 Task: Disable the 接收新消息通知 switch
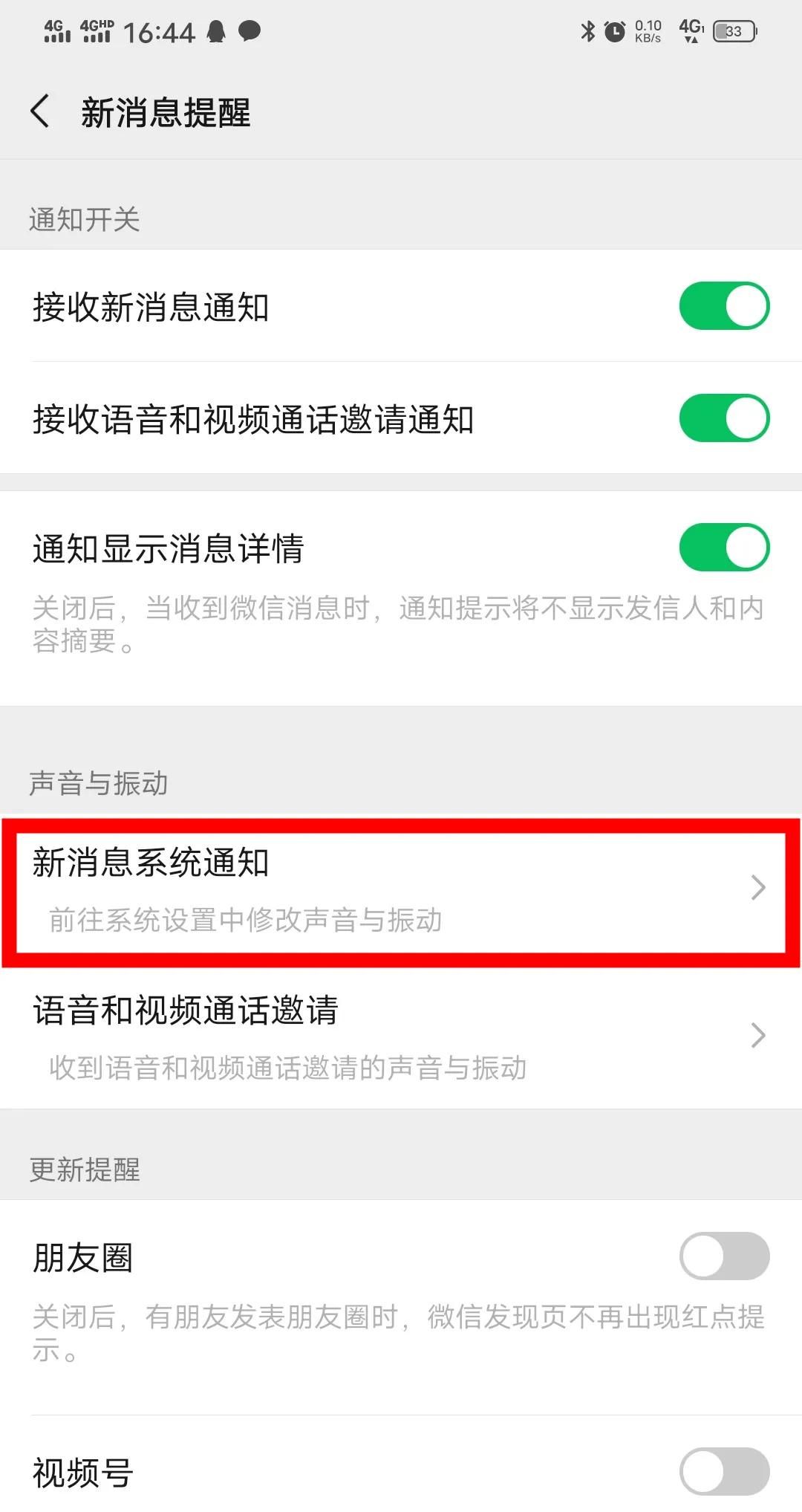tap(723, 305)
